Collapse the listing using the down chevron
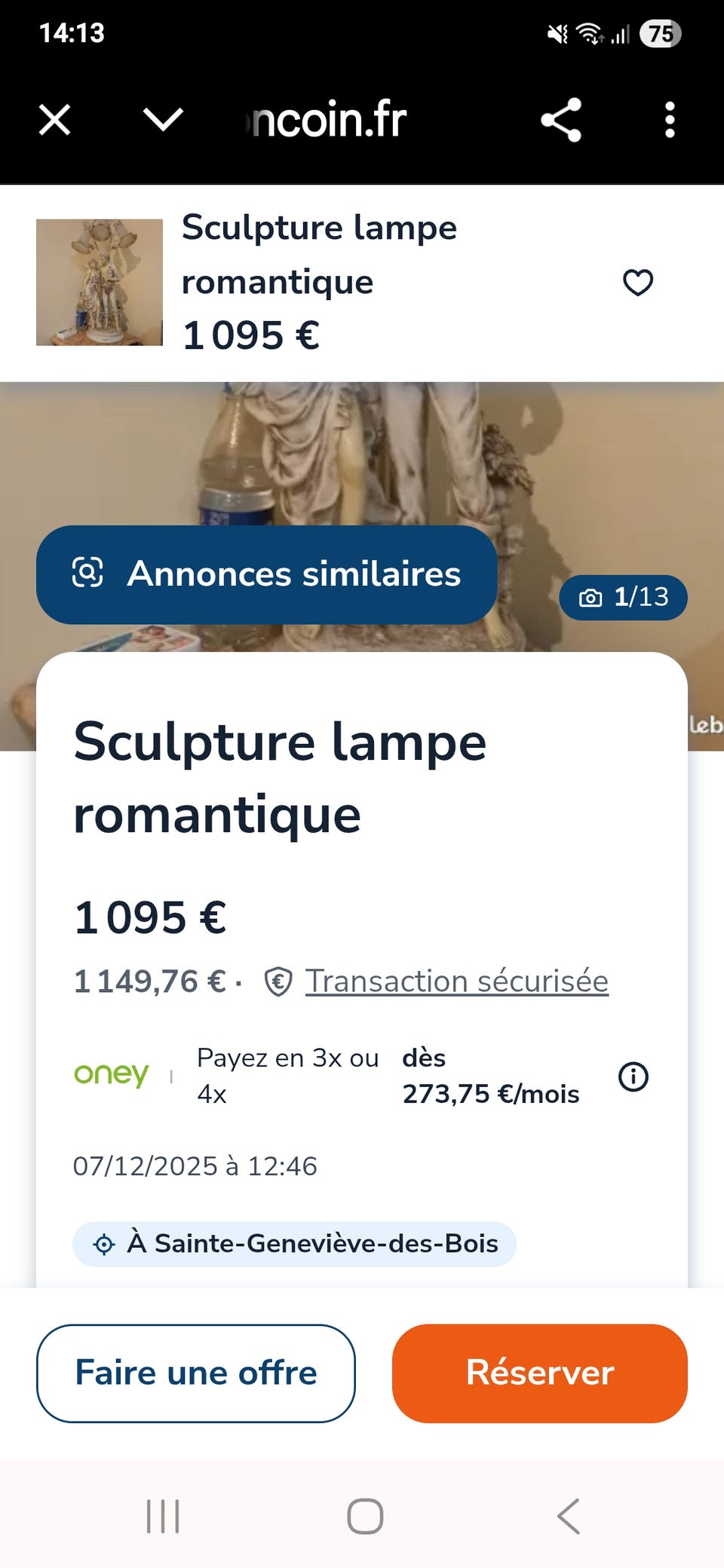Viewport: 724px width, 1568px height. click(x=164, y=119)
